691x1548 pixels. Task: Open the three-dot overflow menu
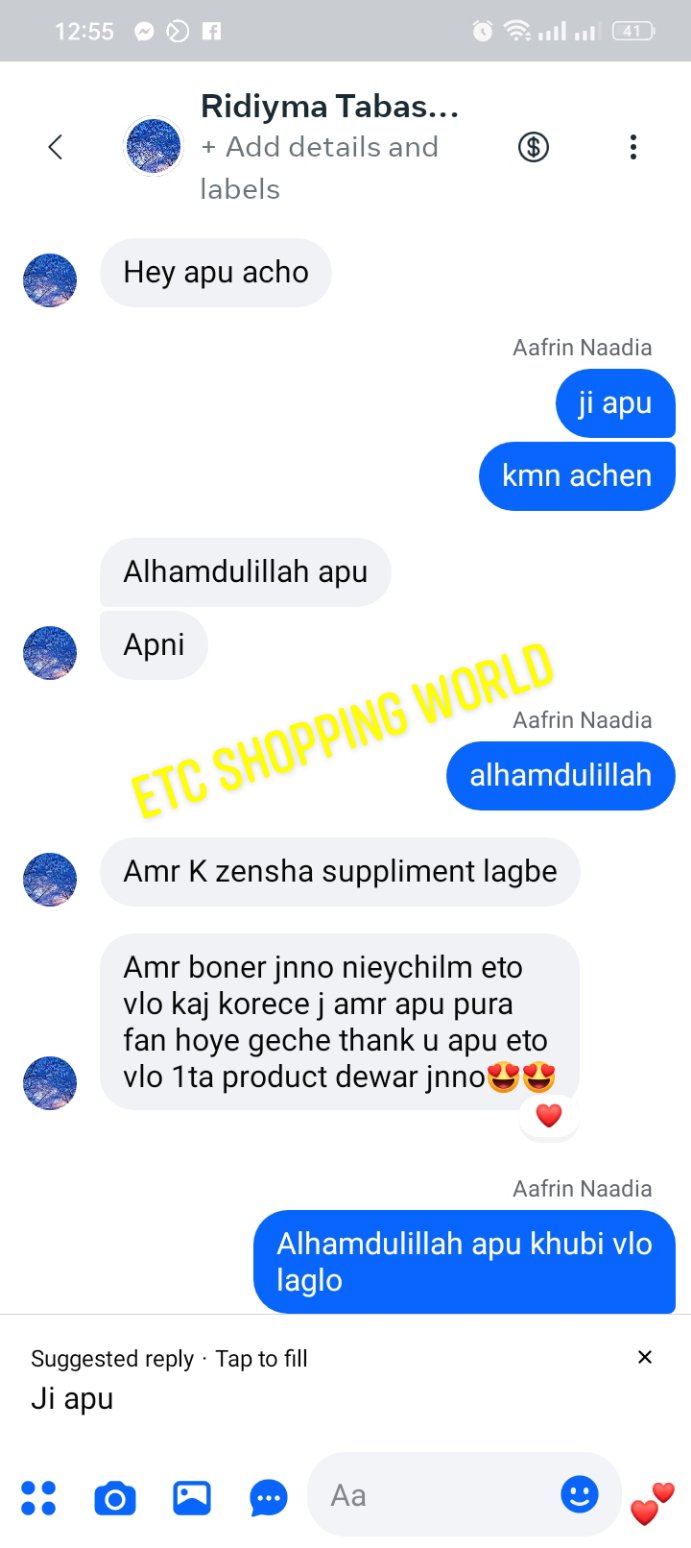click(632, 147)
